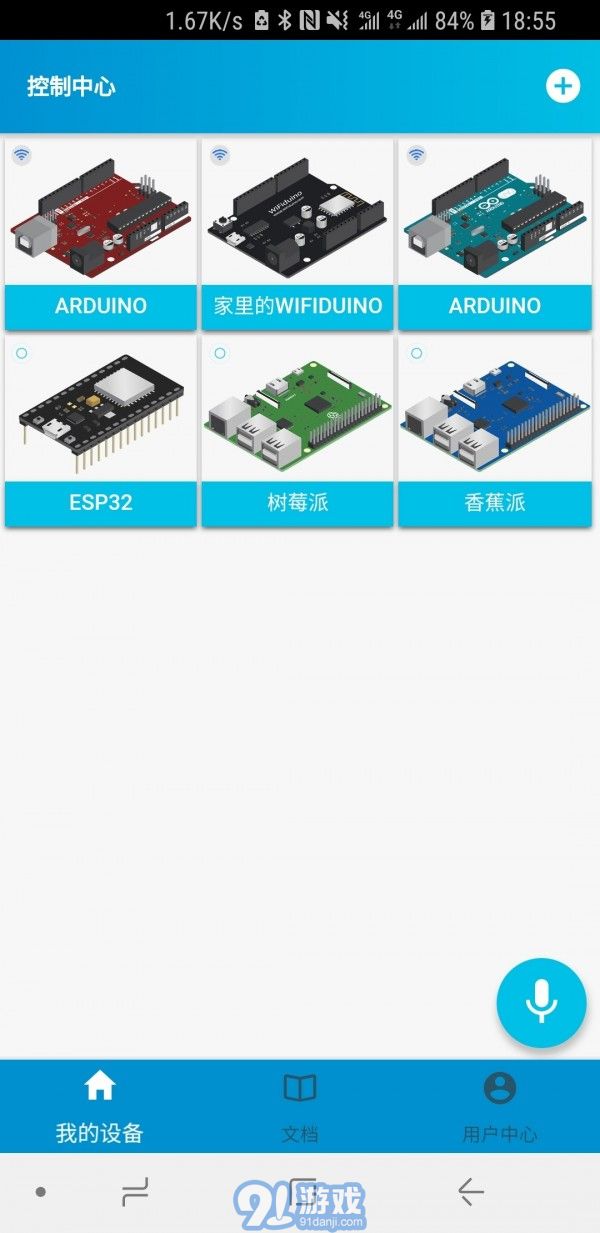Add a new device with plus icon
Viewport: 600px width, 1233px height.
(563, 86)
